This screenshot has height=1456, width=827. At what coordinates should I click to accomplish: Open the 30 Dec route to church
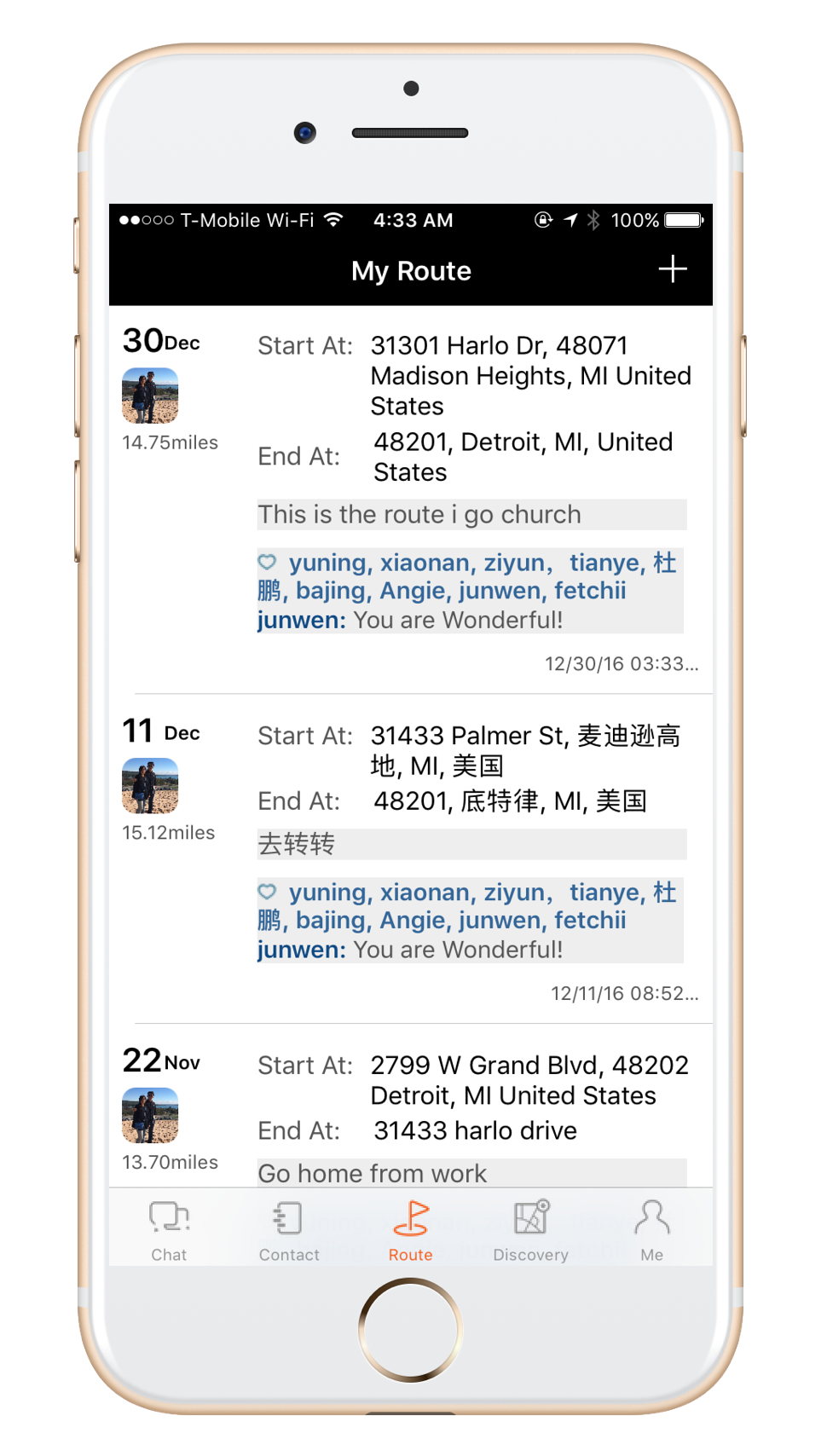[411, 500]
